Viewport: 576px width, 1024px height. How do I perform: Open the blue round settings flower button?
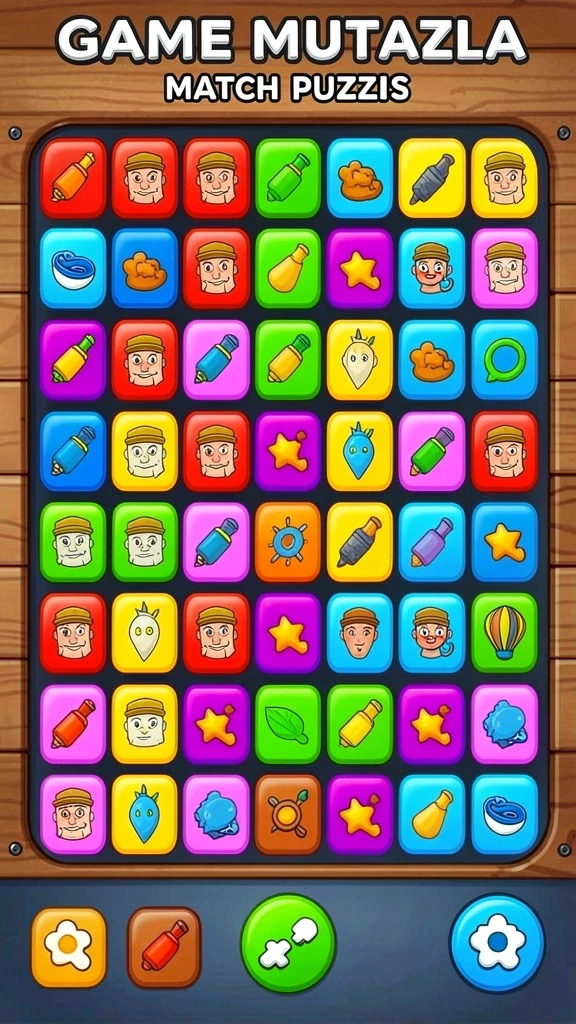coord(497,943)
